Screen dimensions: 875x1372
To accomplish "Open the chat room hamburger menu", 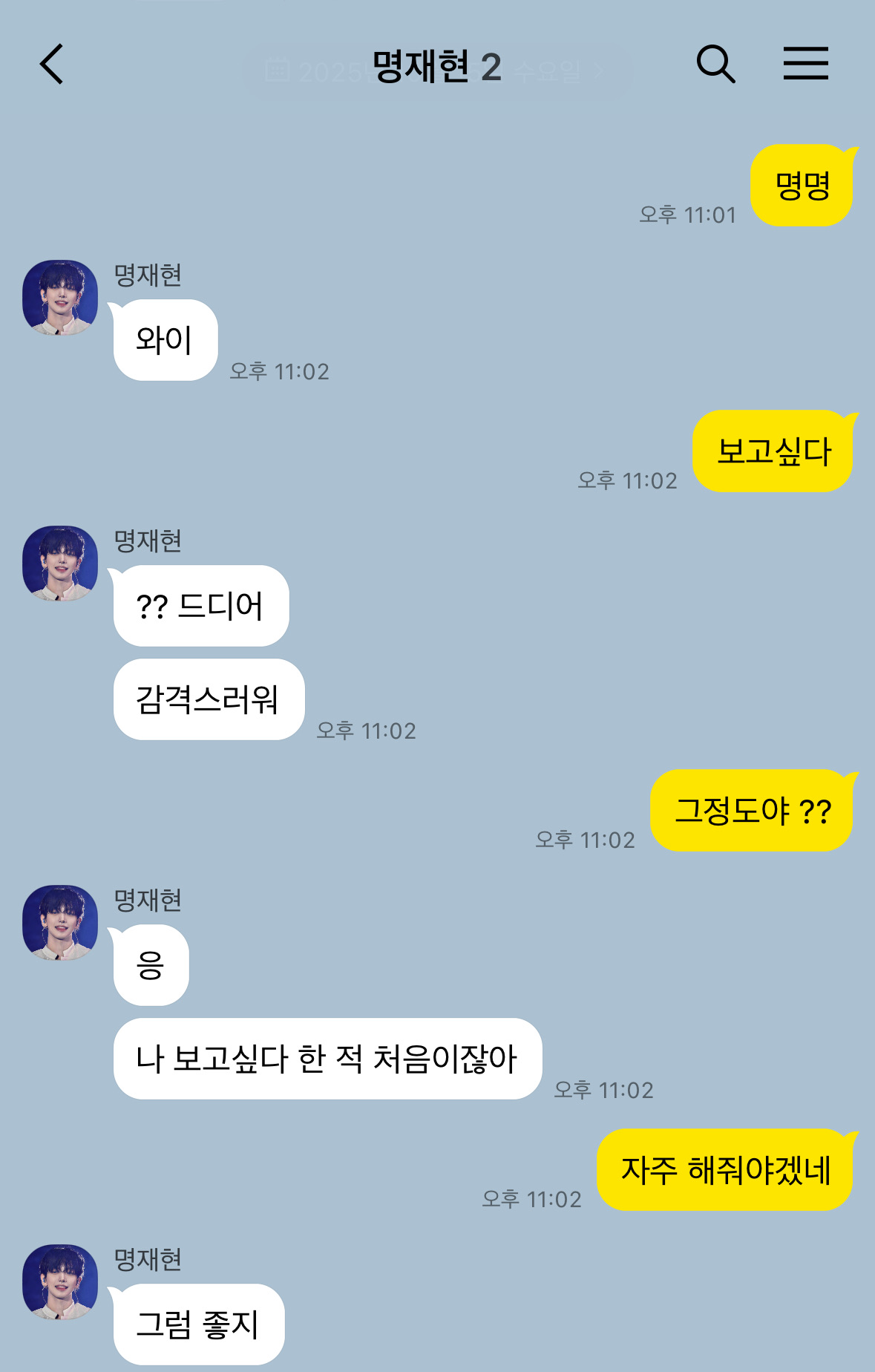I will [805, 63].
